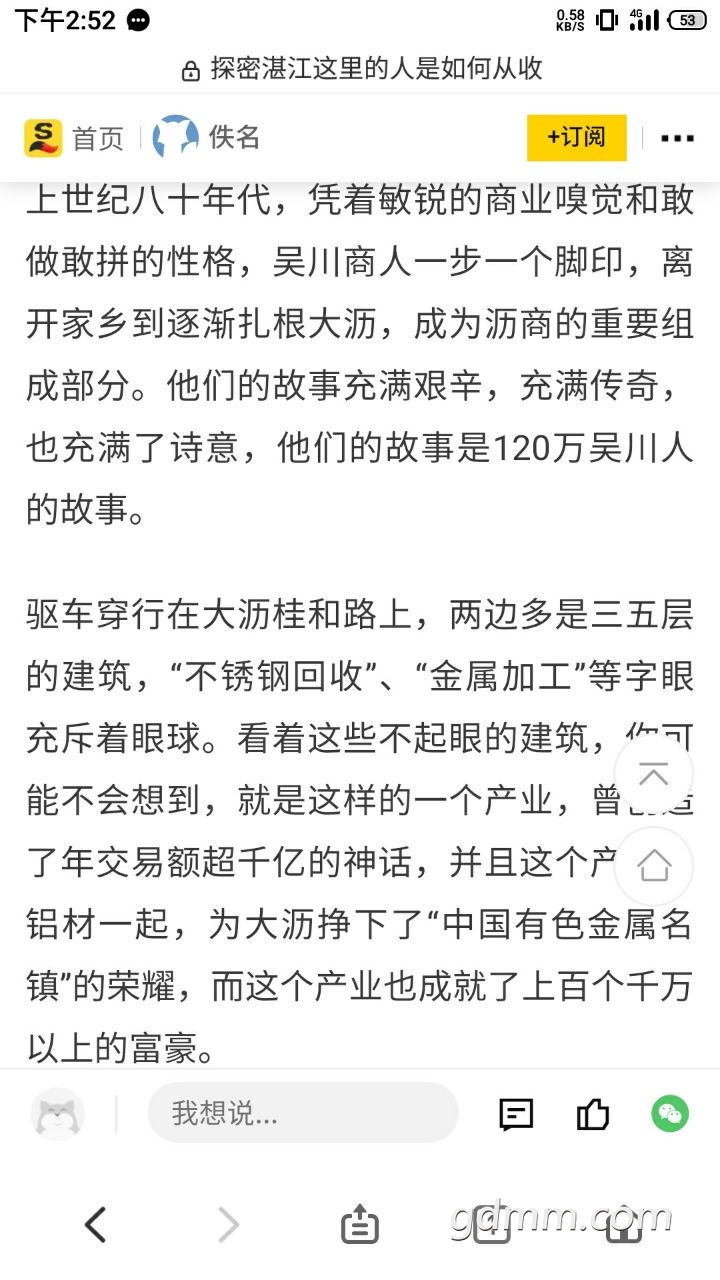Tap the address bar with the page title
Viewport: 720px width, 1280px height.
(x=362, y=68)
